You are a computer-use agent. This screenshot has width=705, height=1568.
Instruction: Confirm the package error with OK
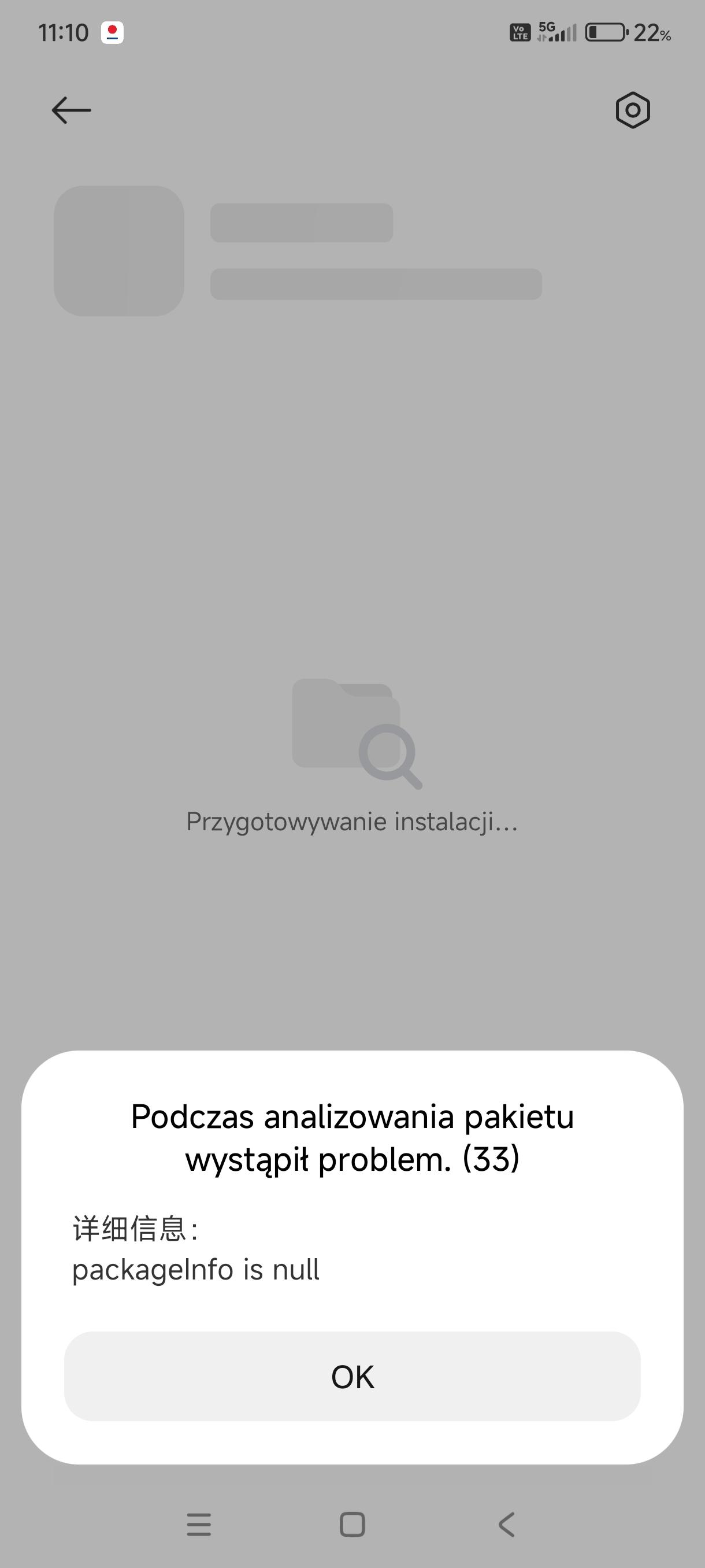pyautogui.click(x=352, y=1375)
